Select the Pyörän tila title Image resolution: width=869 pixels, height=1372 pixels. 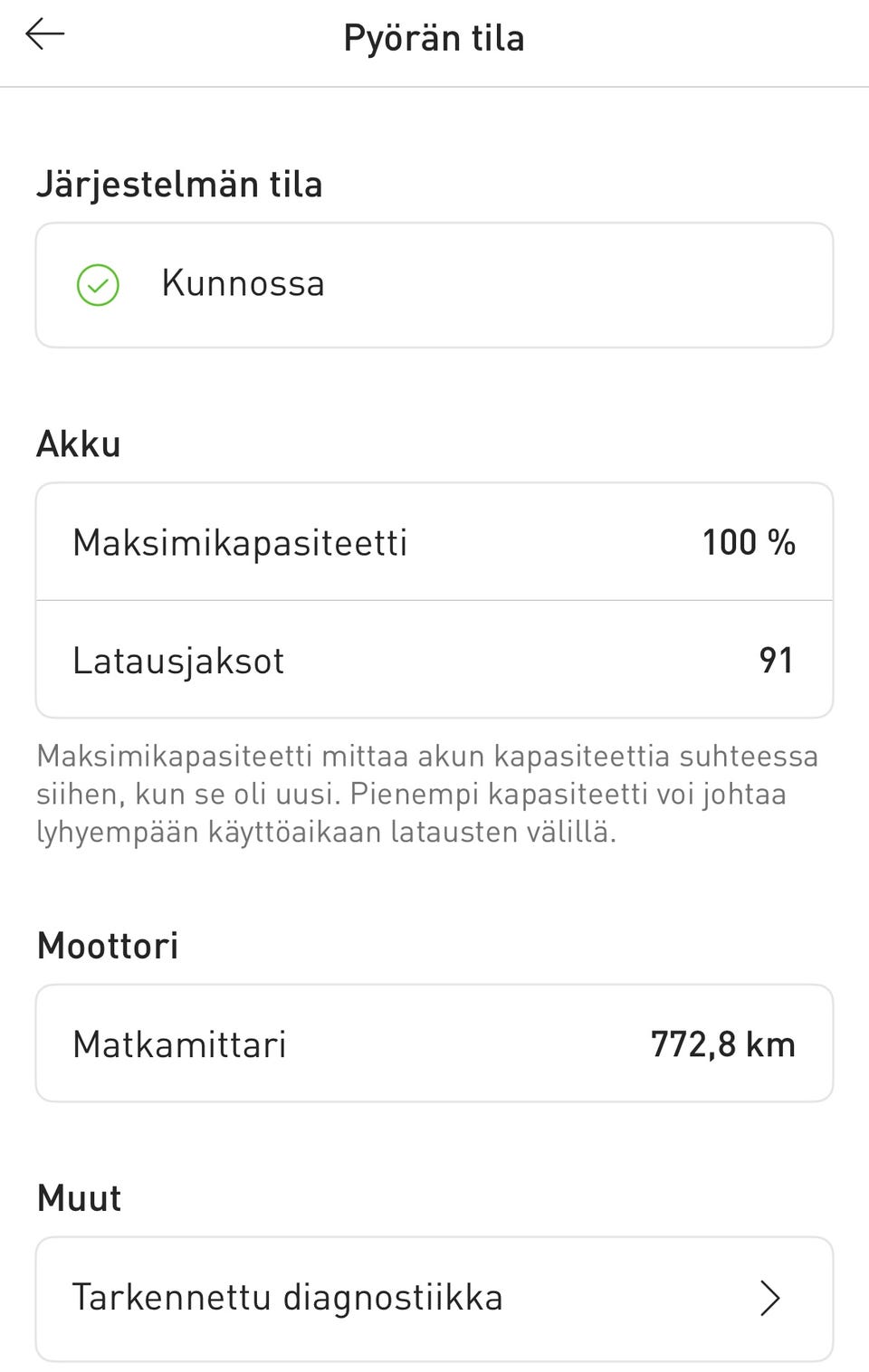coord(434,37)
